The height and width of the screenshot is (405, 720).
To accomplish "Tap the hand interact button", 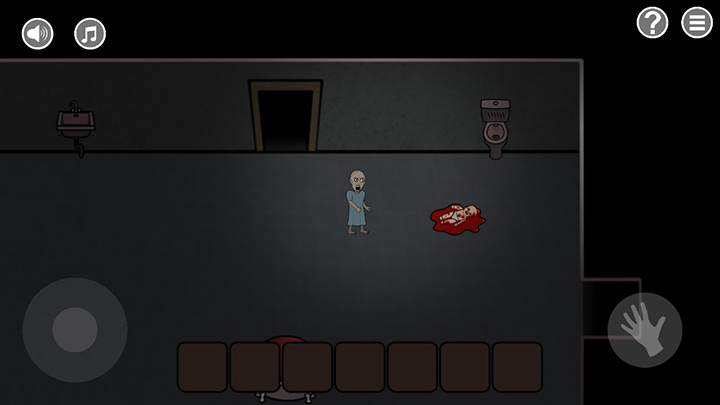I will pyautogui.click(x=644, y=330).
